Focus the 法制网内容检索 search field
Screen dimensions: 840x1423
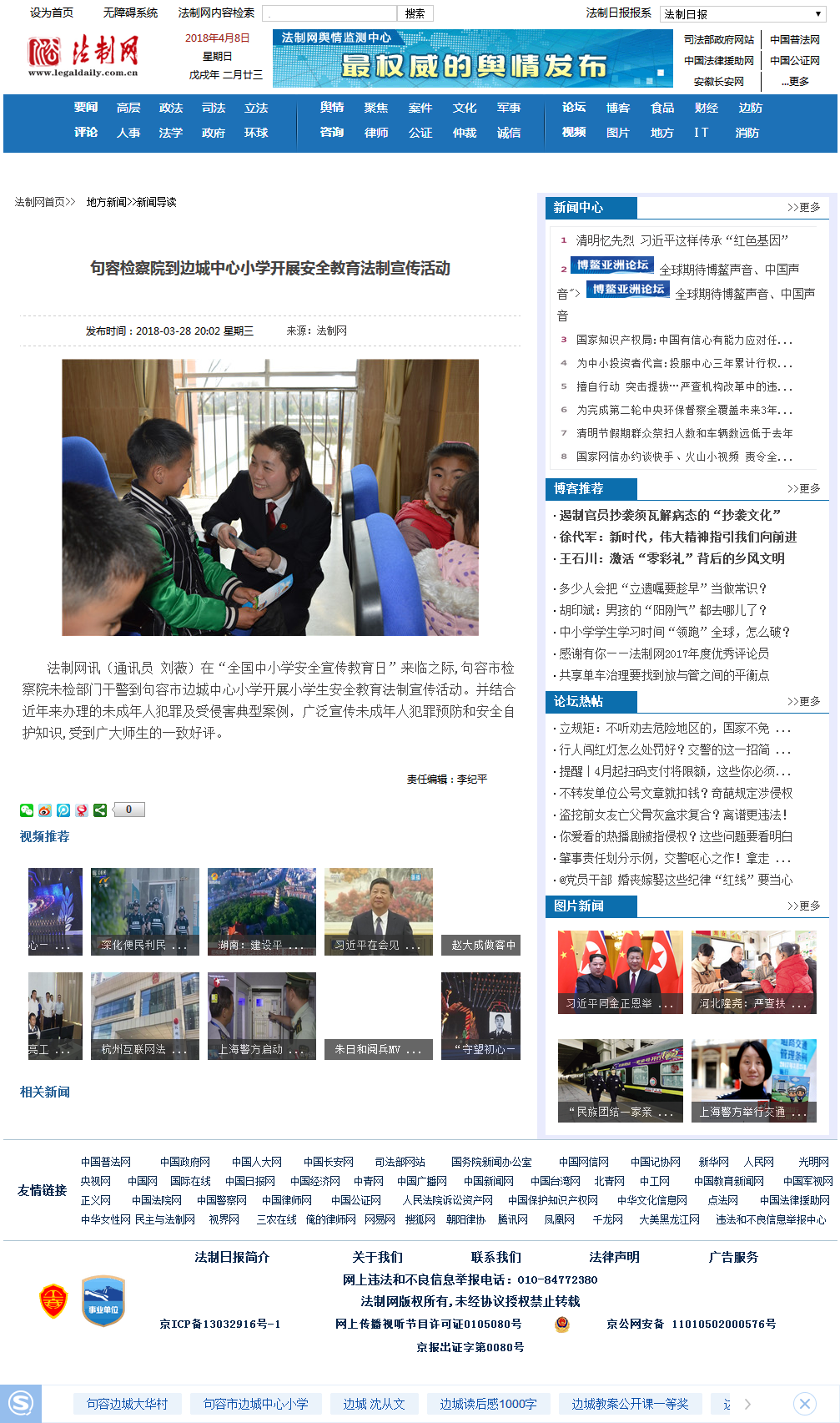[329, 13]
